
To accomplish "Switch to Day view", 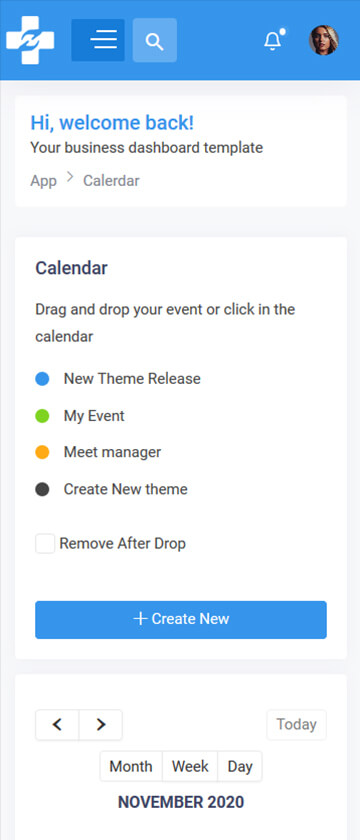I will click(x=240, y=766).
